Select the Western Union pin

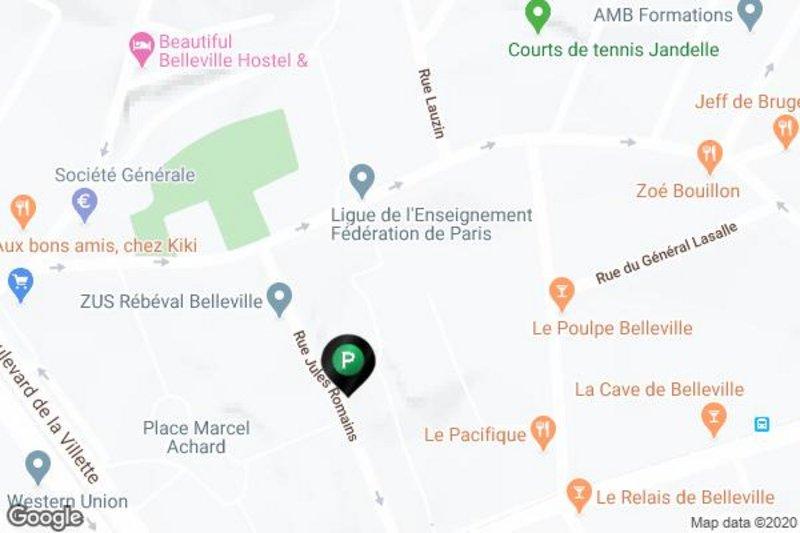tap(38, 465)
